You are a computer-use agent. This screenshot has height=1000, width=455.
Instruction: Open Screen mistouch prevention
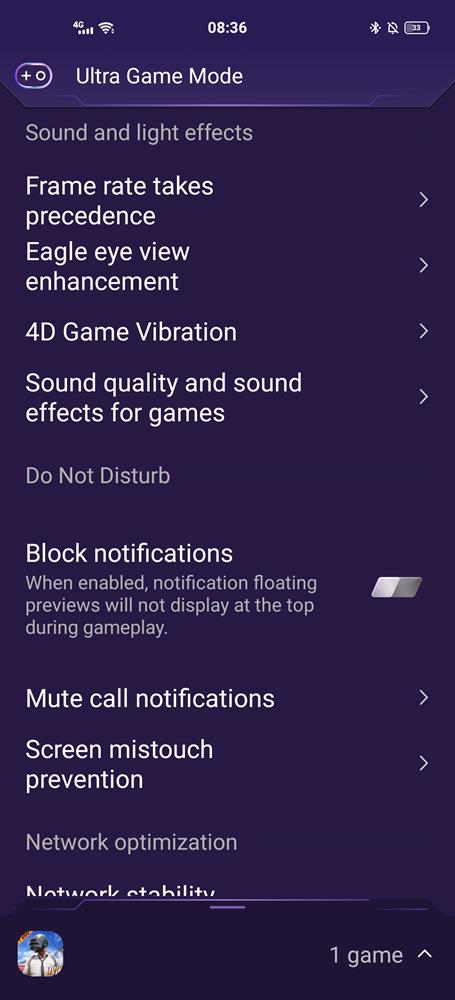tap(227, 764)
